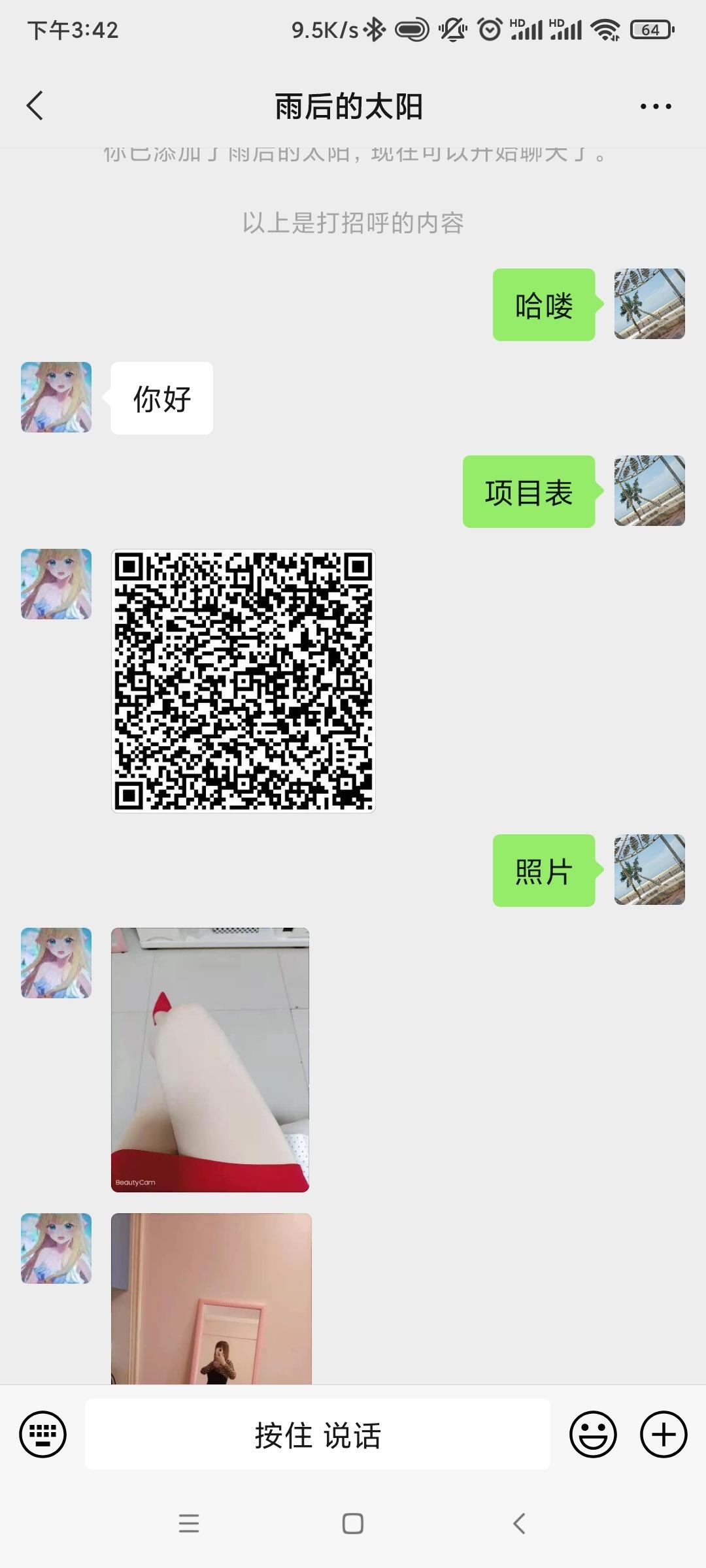This screenshot has width=706, height=1568.
Task: Tap the system home button
Action: tap(353, 1524)
